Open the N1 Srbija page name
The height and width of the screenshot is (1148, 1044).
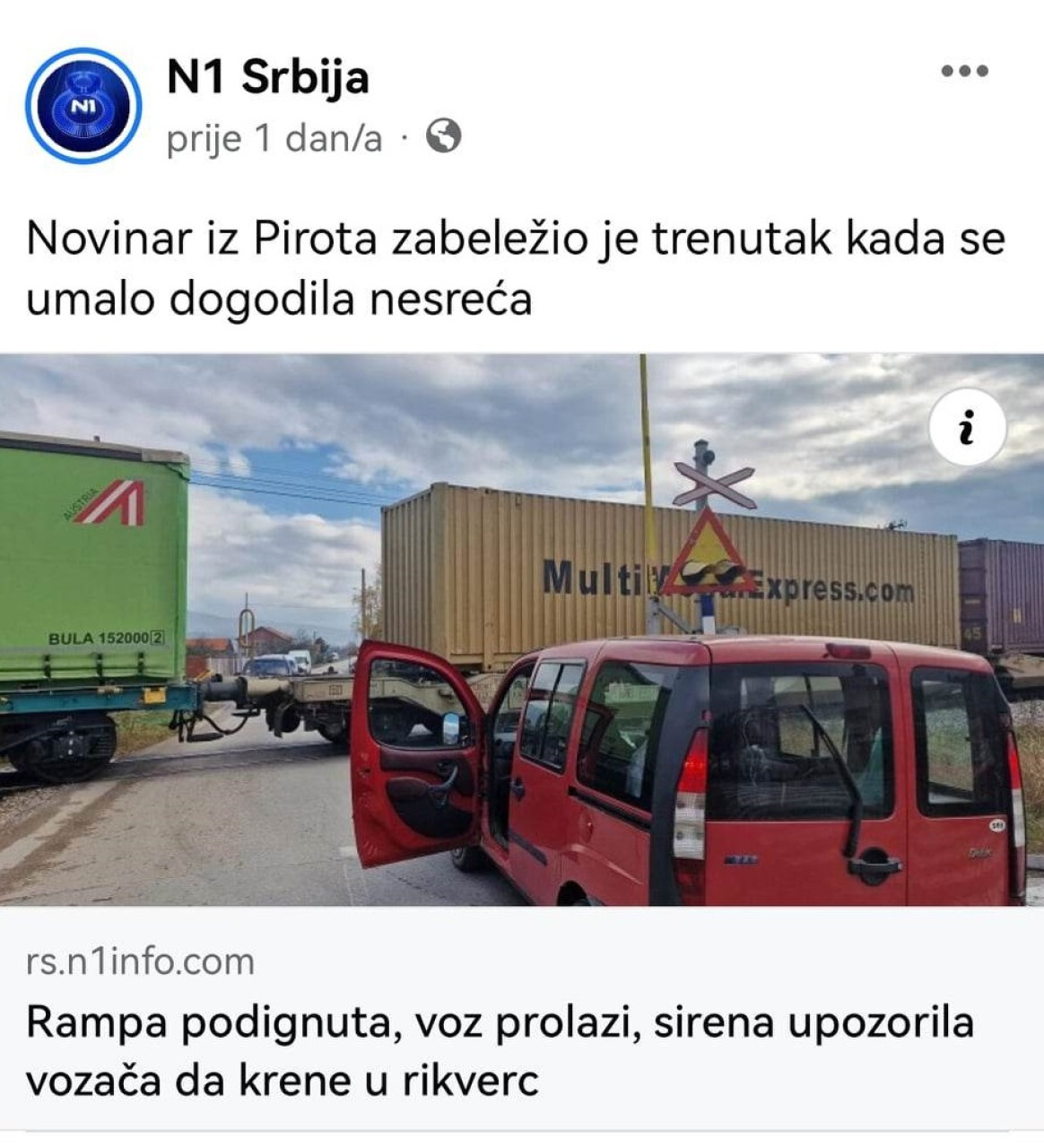267,77
